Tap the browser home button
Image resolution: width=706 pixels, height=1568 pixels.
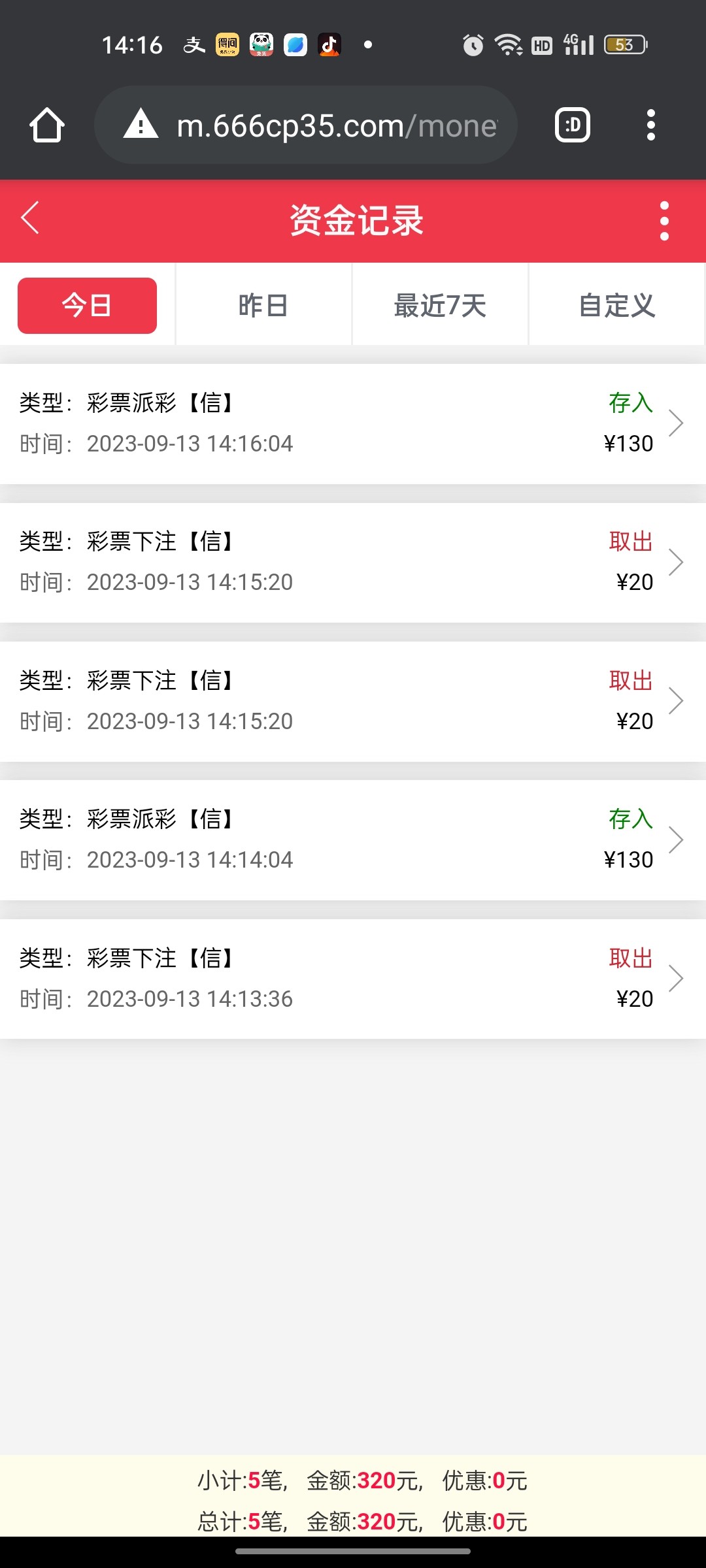(47, 125)
